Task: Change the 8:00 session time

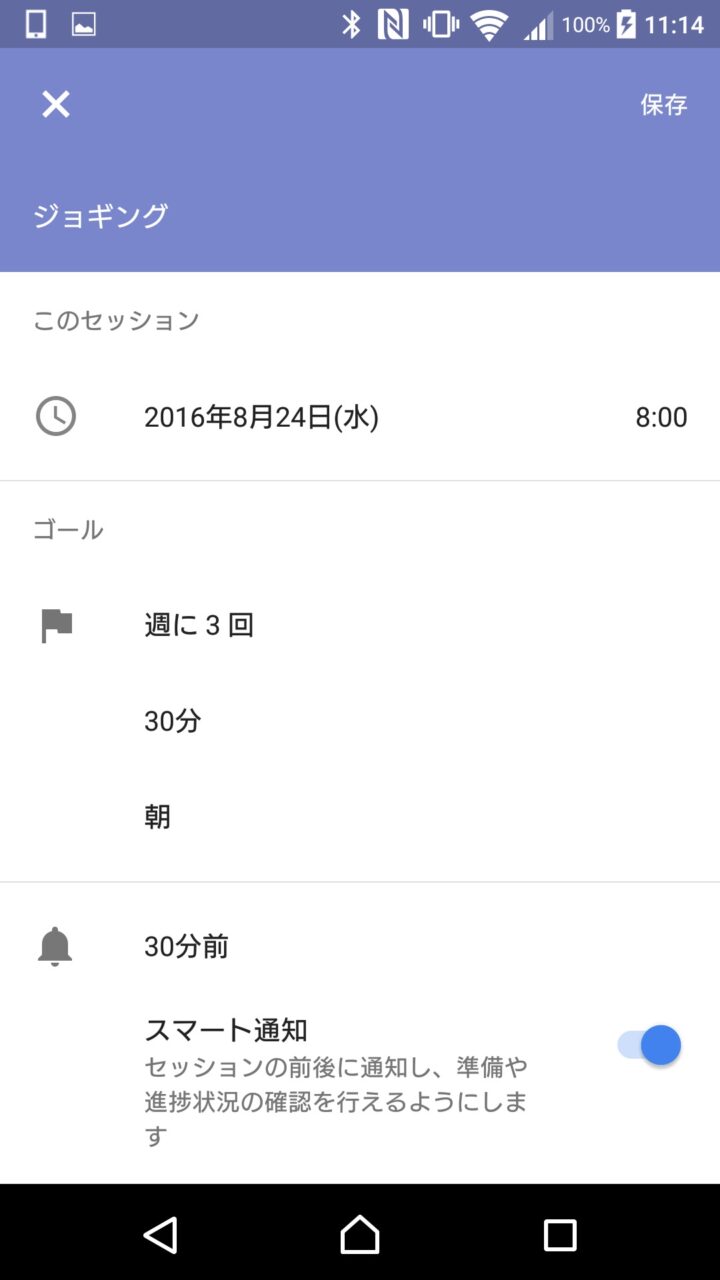Action: pos(661,417)
